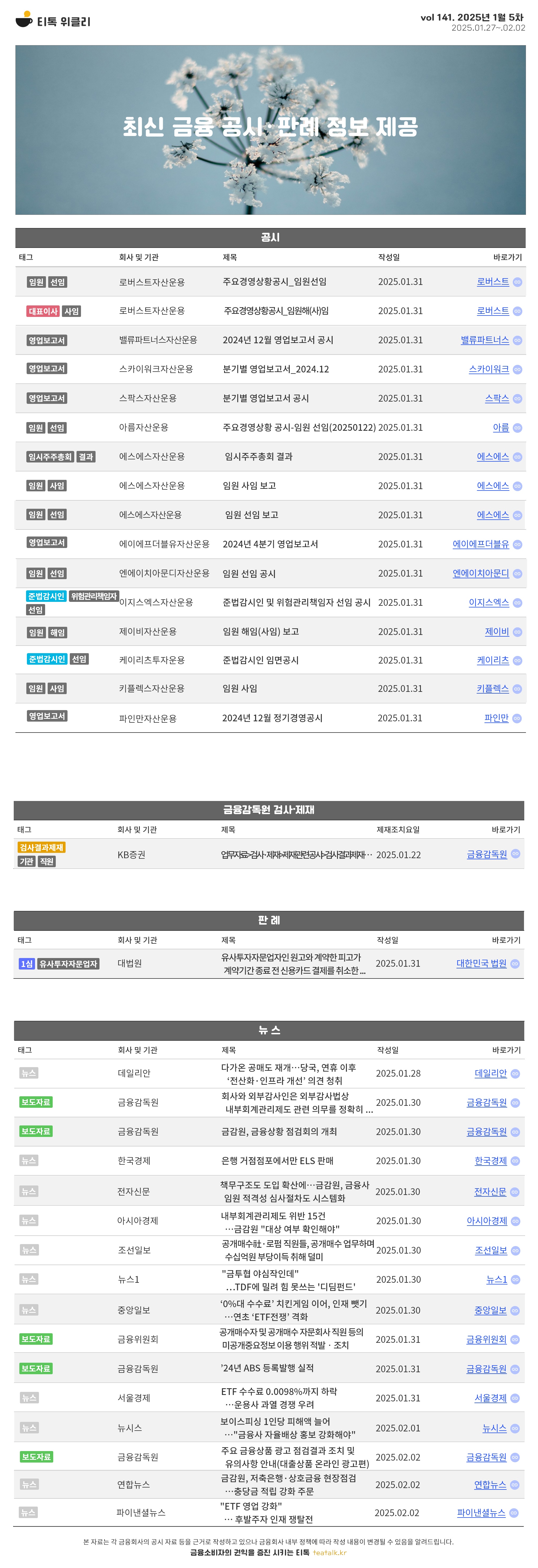This screenshot has width=538, height=1568.
Task: Open the 밸류파트너스 disclosure link
Action: click(484, 340)
